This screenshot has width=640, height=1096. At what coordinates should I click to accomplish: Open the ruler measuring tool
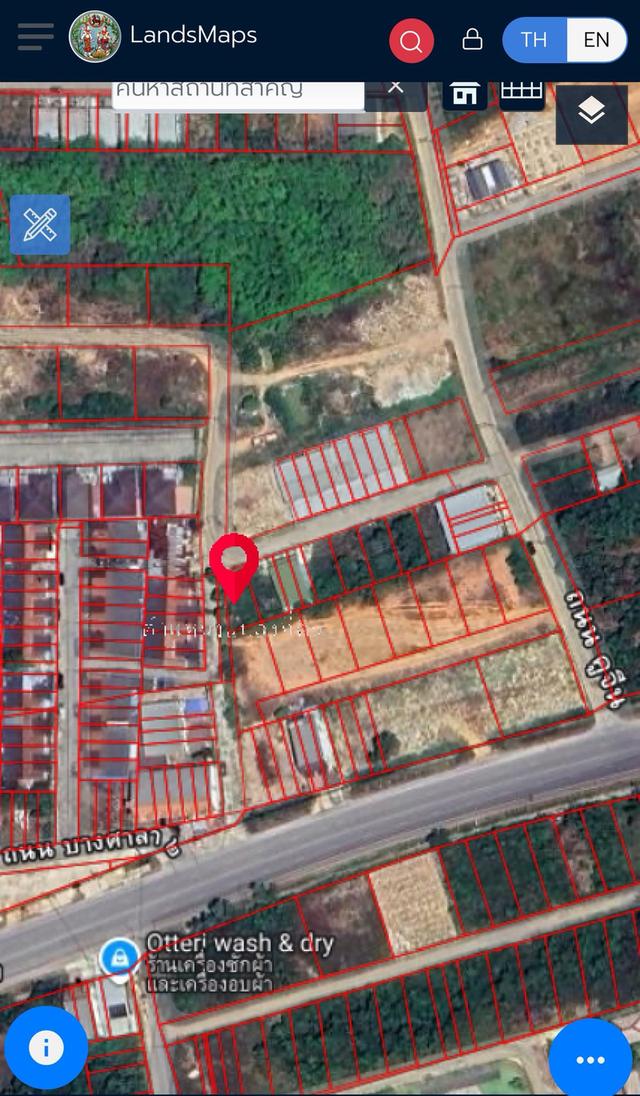[40, 225]
